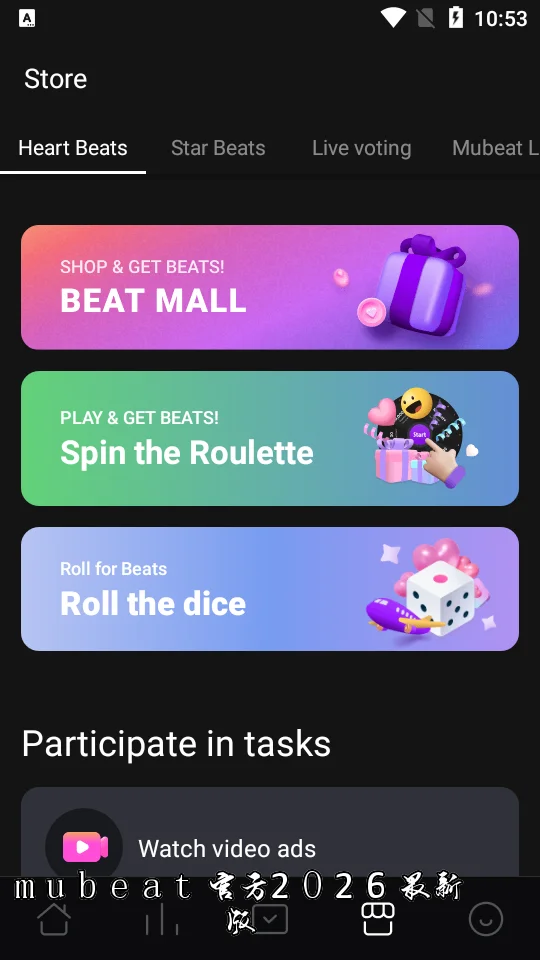
Task: Select the Live voting tab
Action: [x=361, y=148]
